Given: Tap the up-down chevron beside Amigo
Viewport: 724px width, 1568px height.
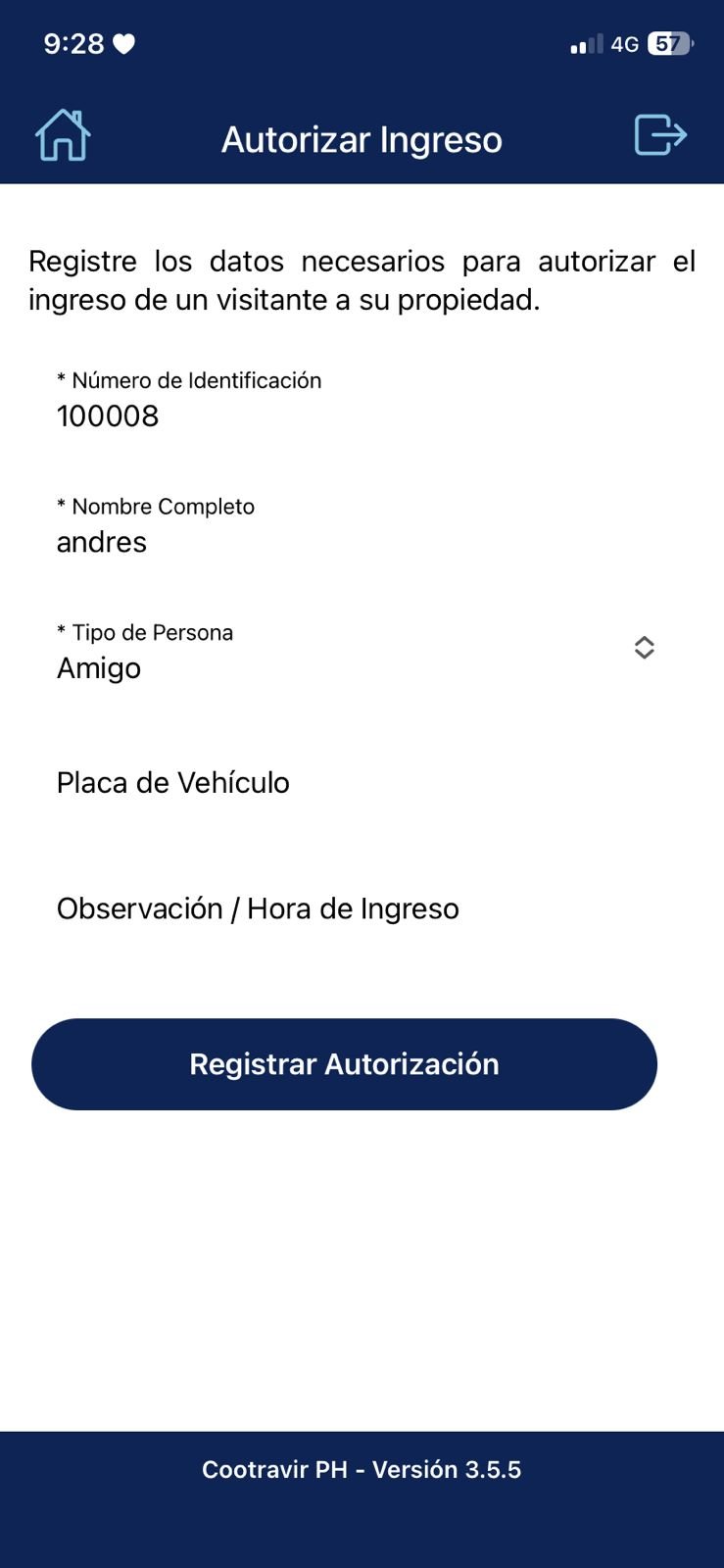Looking at the screenshot, I should (645, 647).
